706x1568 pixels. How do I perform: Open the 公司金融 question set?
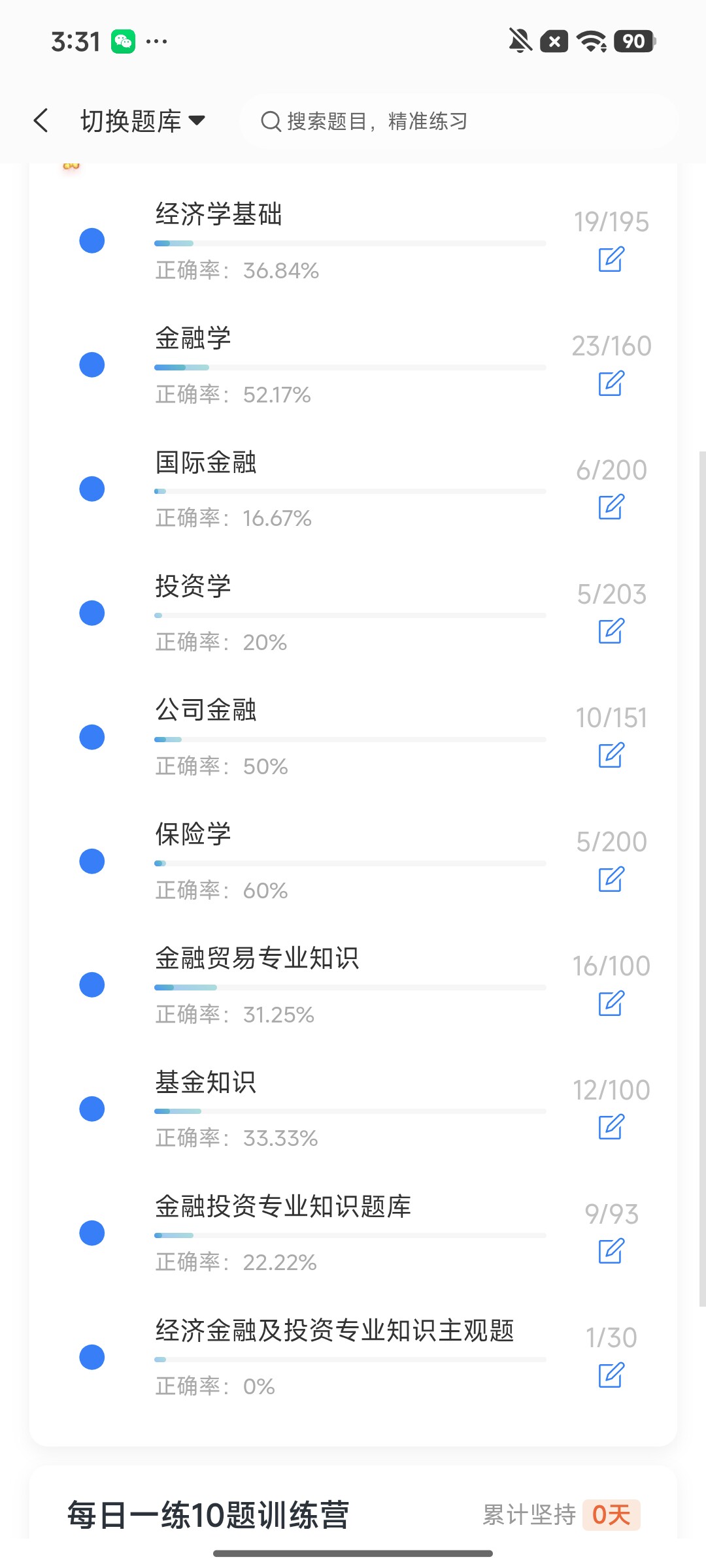353,737
